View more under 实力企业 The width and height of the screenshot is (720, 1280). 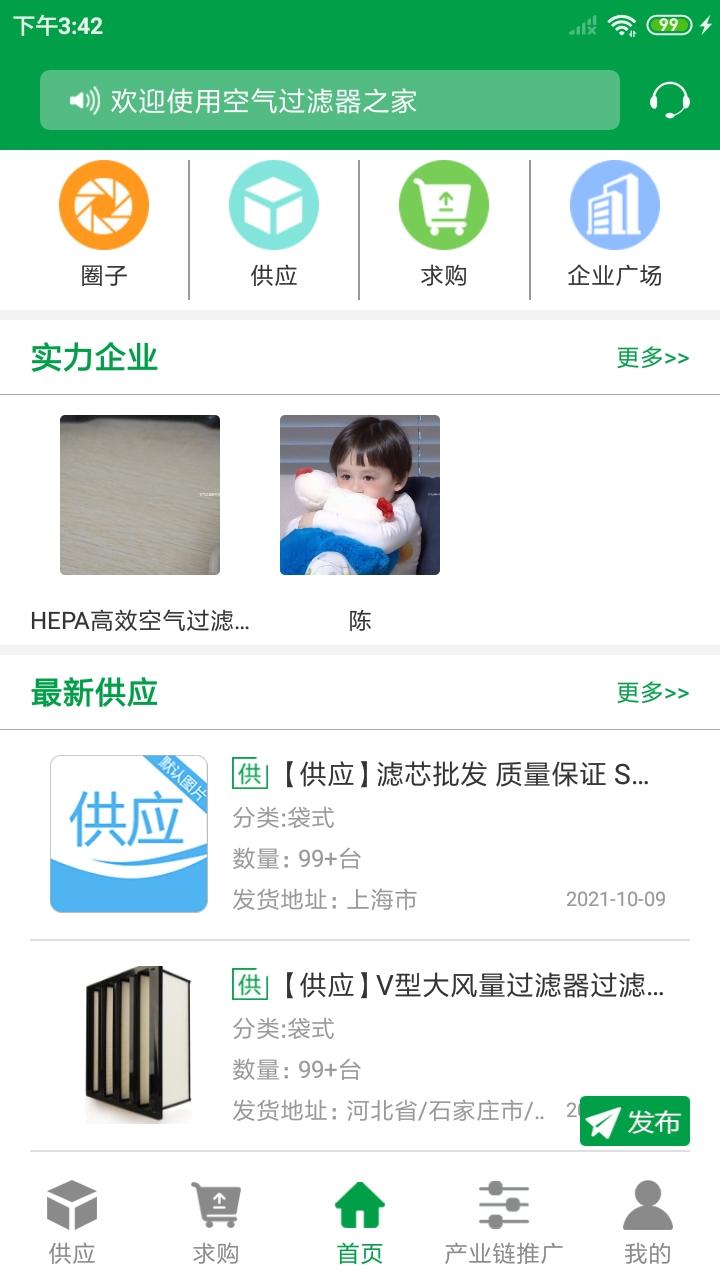pyautogui.click(x=652, y=358)
